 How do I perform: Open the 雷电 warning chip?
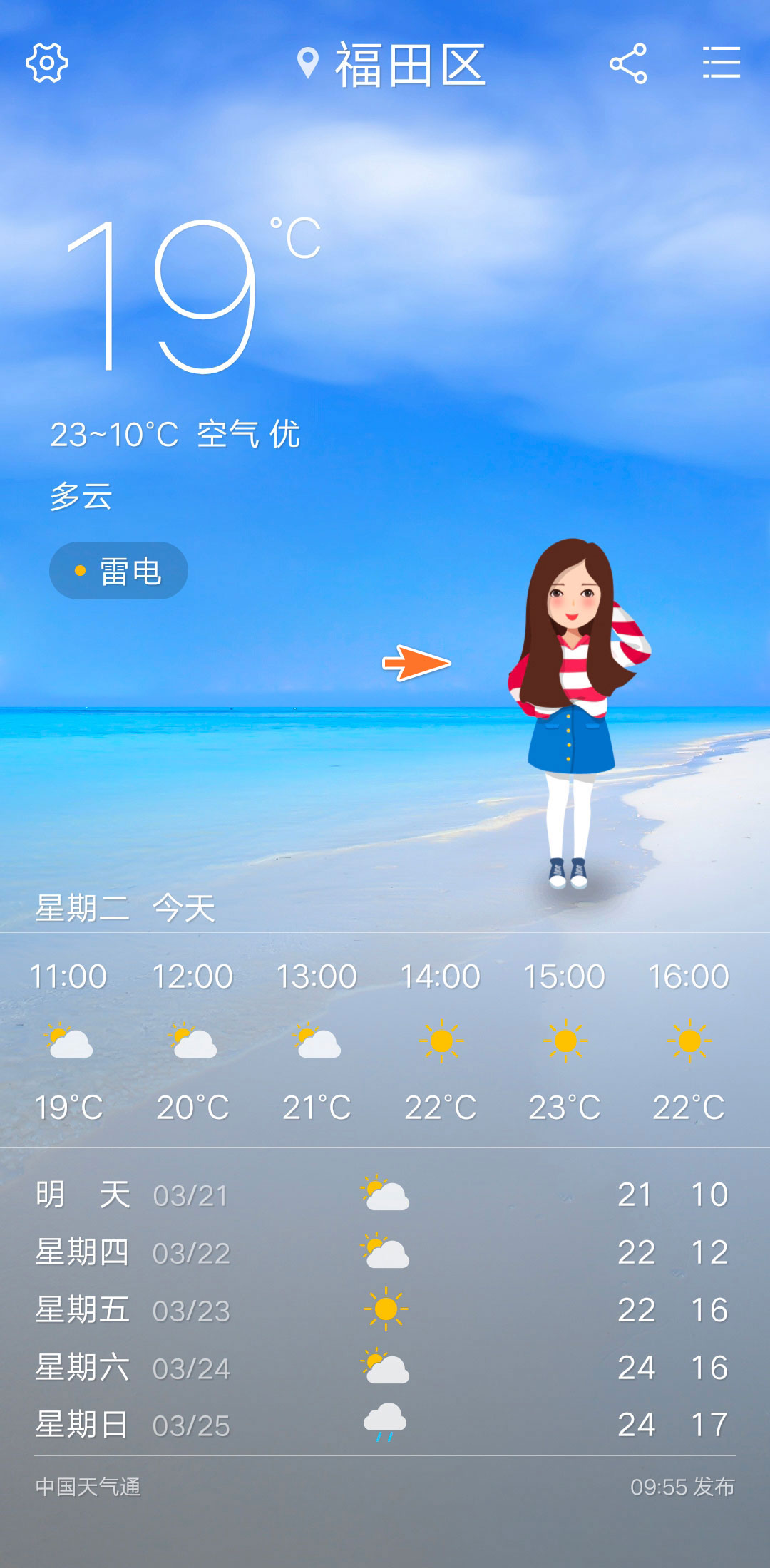(118, 571)
